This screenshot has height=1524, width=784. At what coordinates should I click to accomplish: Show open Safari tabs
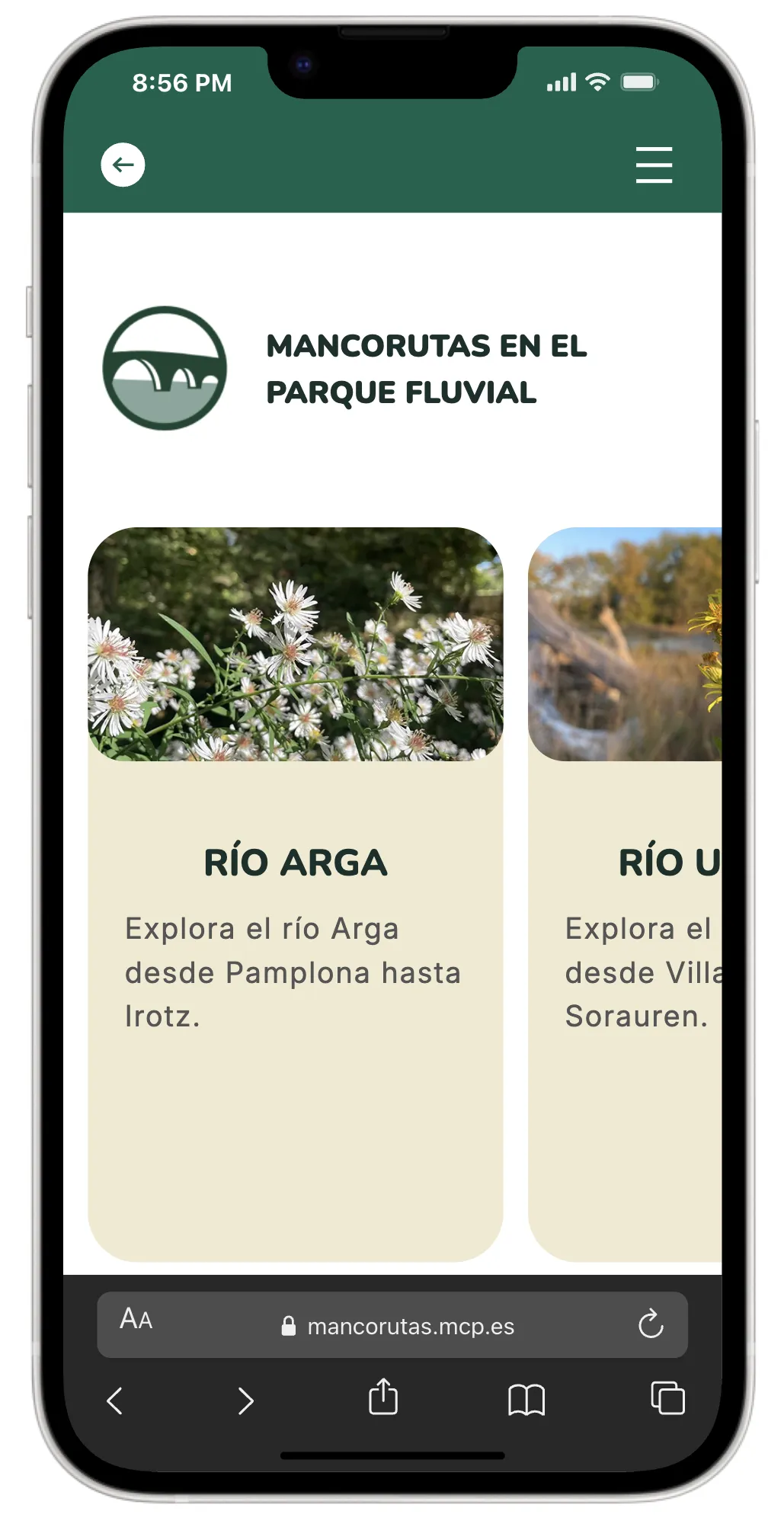pyautogui.click(x=667, y=1398)
